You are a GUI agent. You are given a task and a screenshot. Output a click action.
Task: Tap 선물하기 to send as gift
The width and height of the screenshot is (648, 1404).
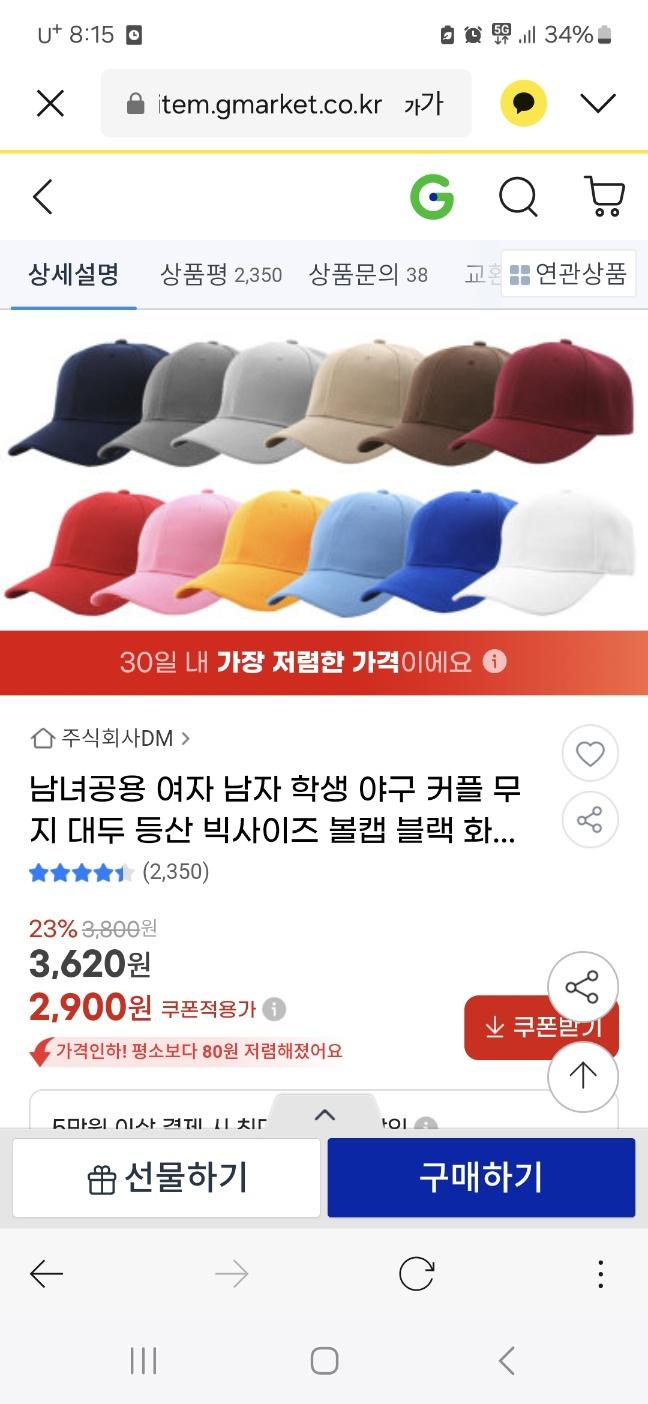[x=167, y=1178]
